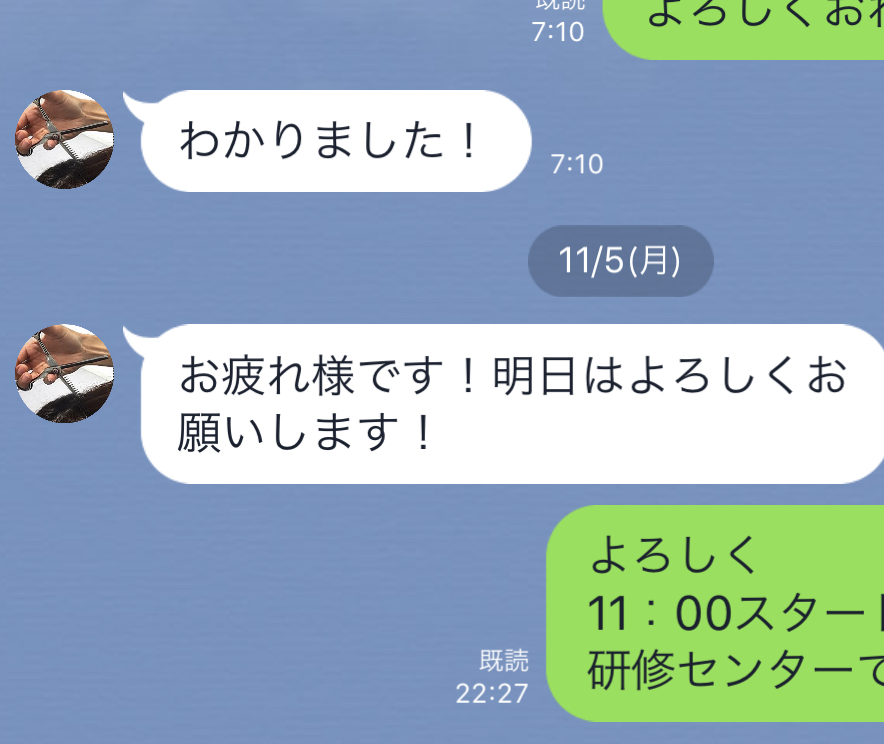Open sender's profile photo beside わかりました message
884x744 pixels.
click(64, 140)
